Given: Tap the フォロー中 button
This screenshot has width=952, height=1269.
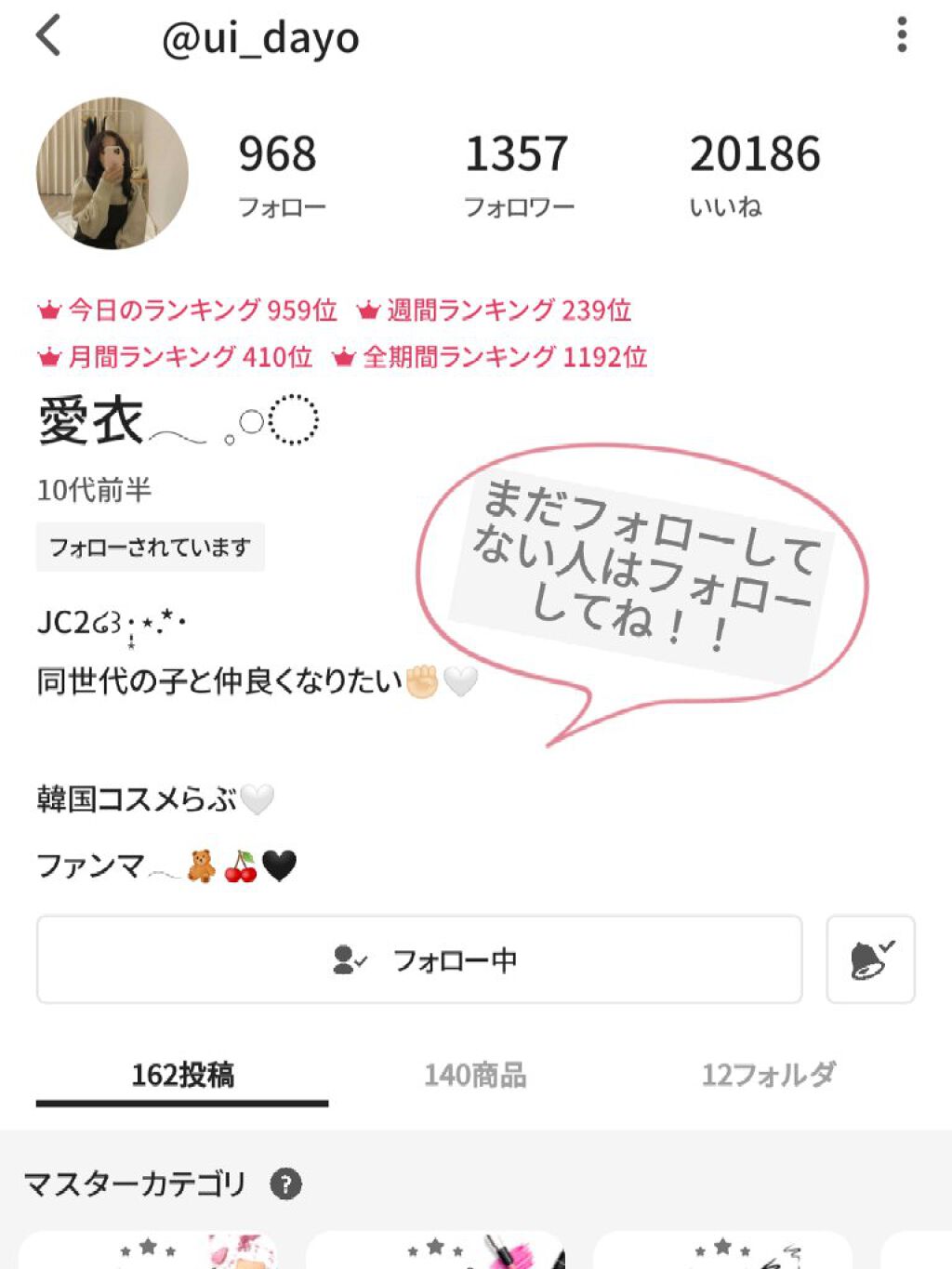Looking at the screenshot, I should (x=419, y=959).
